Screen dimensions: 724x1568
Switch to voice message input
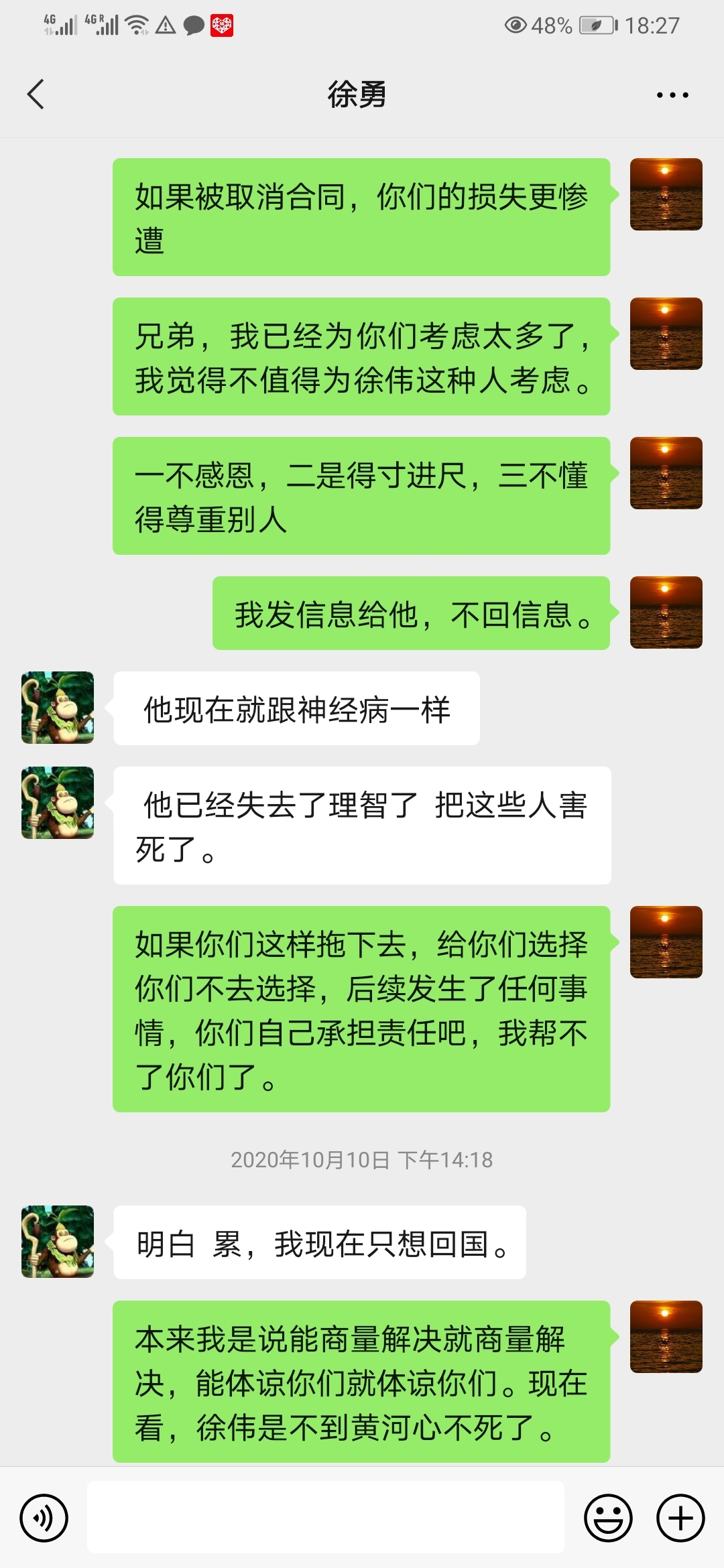pos(44,1518)
